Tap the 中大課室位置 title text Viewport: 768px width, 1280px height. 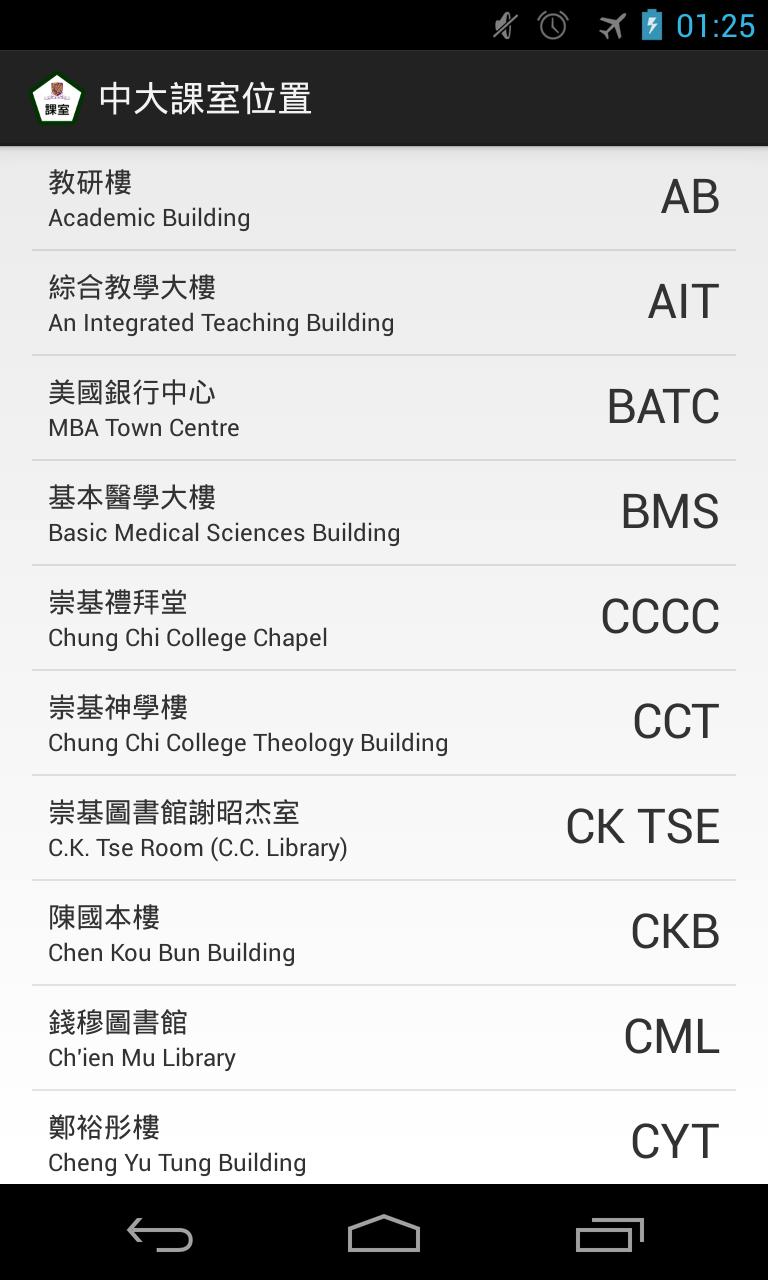[x=205, y=97]
